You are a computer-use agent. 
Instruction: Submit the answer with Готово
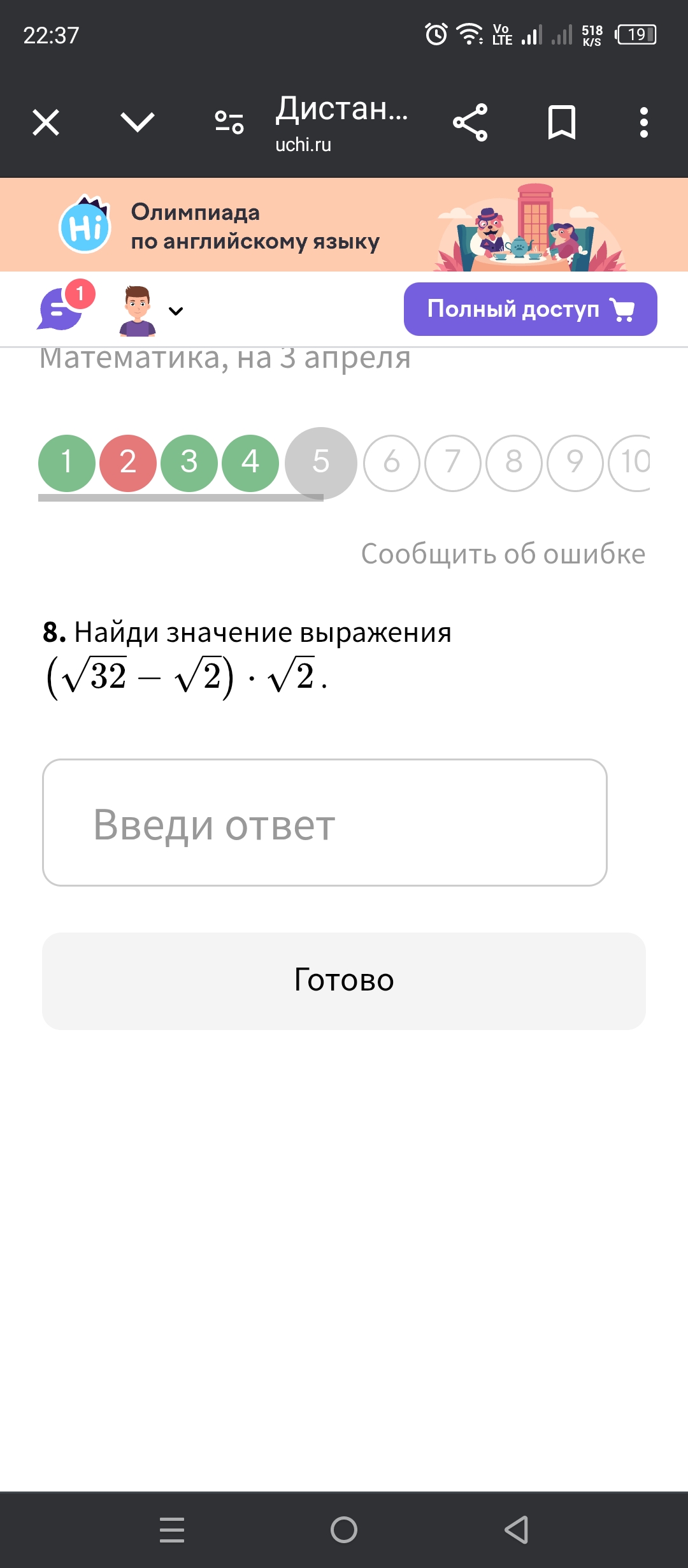point(344,981)
